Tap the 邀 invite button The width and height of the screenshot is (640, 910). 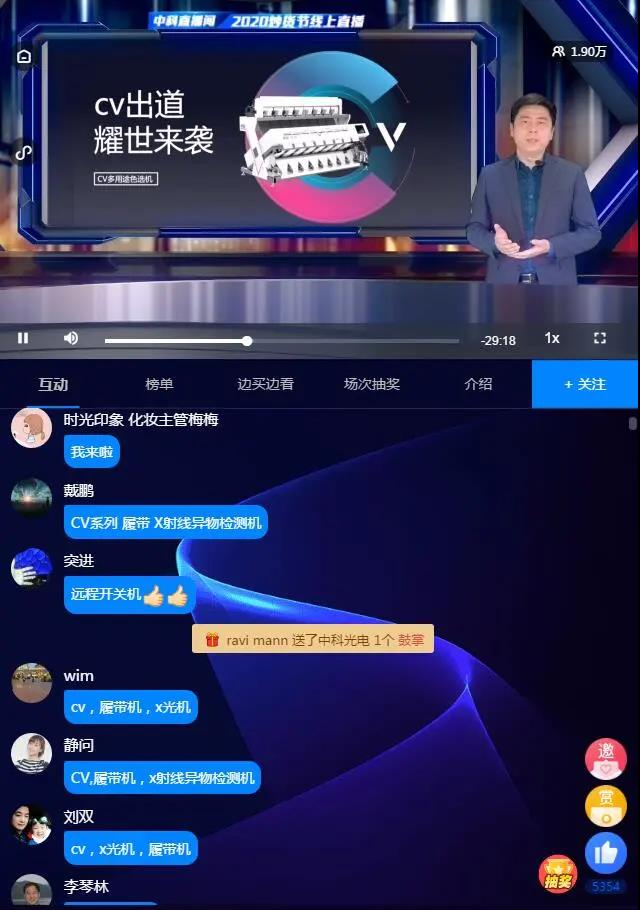tap(605, 758)
